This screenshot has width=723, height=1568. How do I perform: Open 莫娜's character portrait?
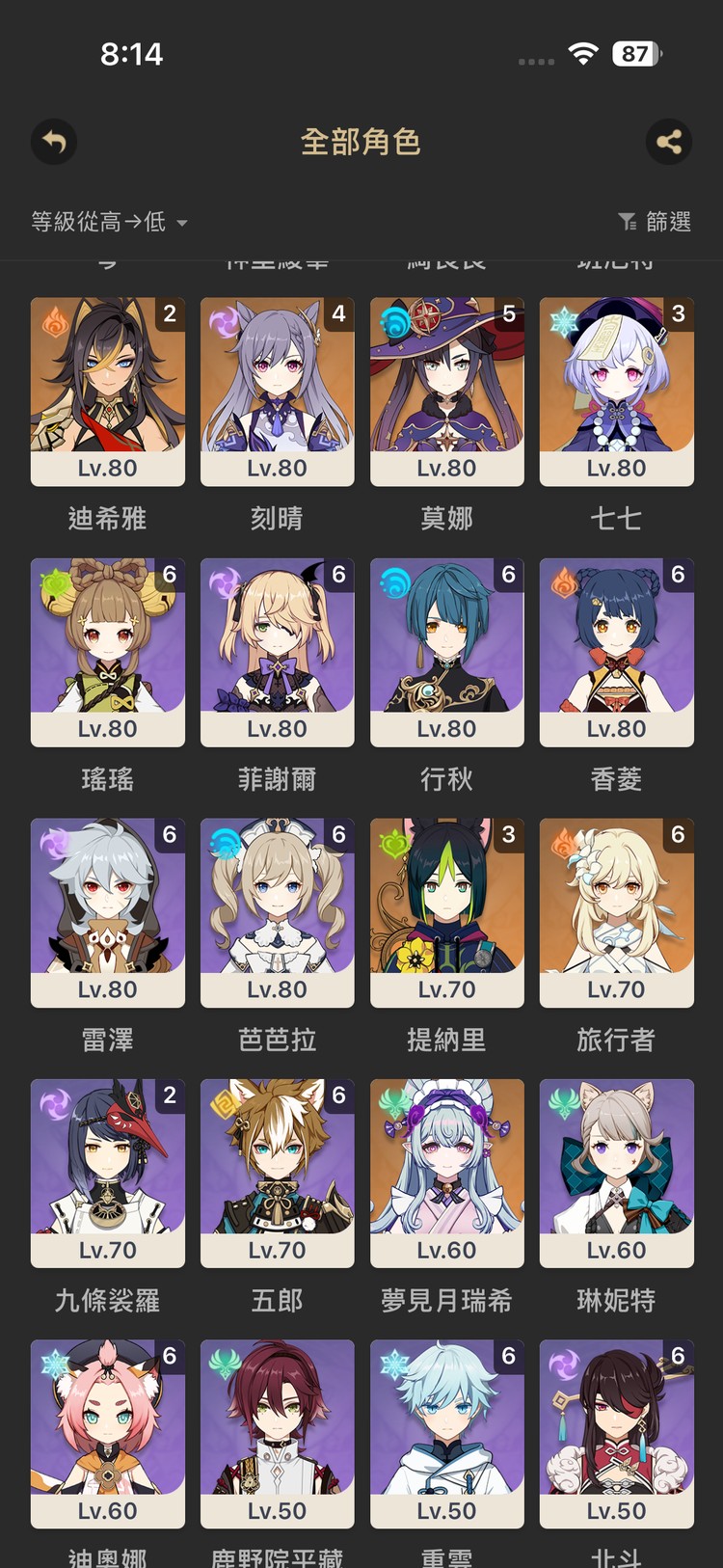click(446, 386)
